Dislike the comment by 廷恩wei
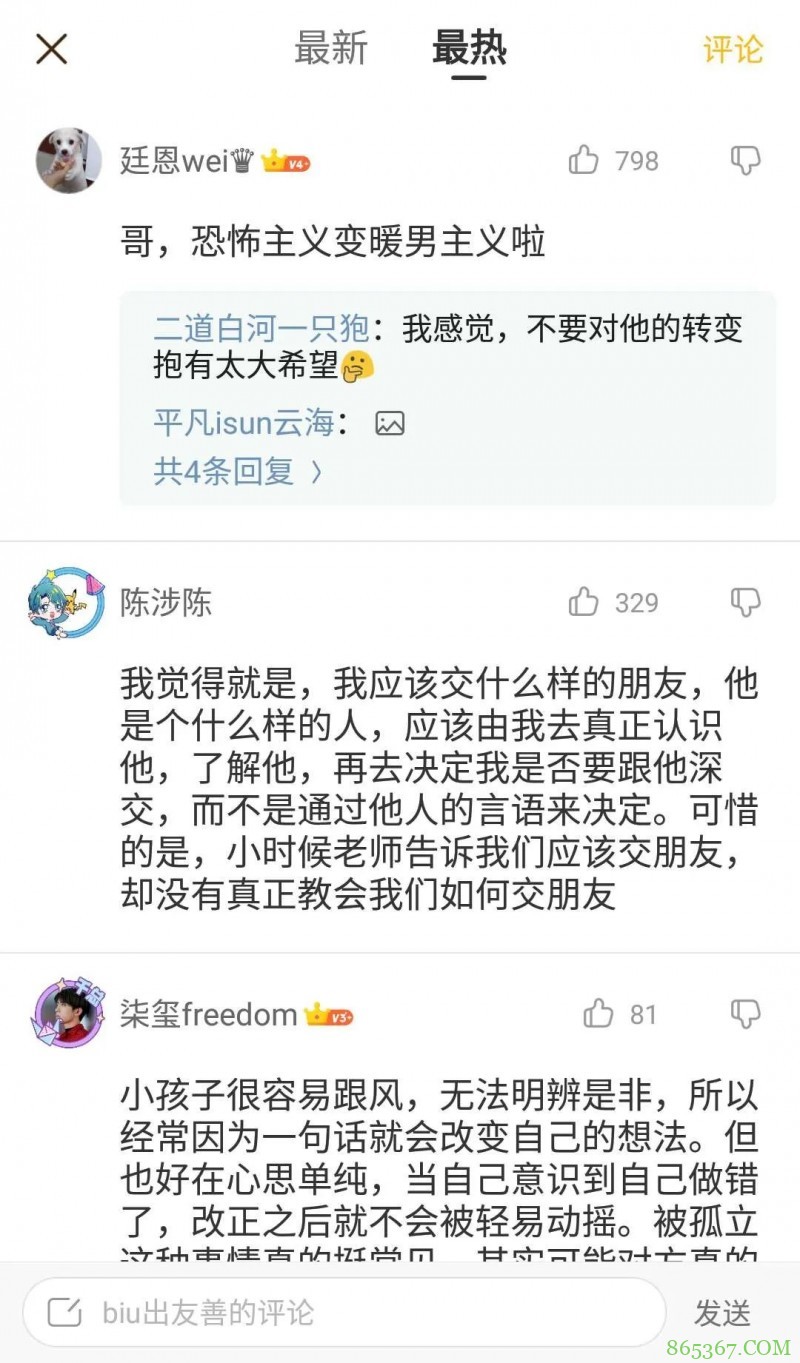Viewport: 800px width, 1363px height. tap(746, 160)
